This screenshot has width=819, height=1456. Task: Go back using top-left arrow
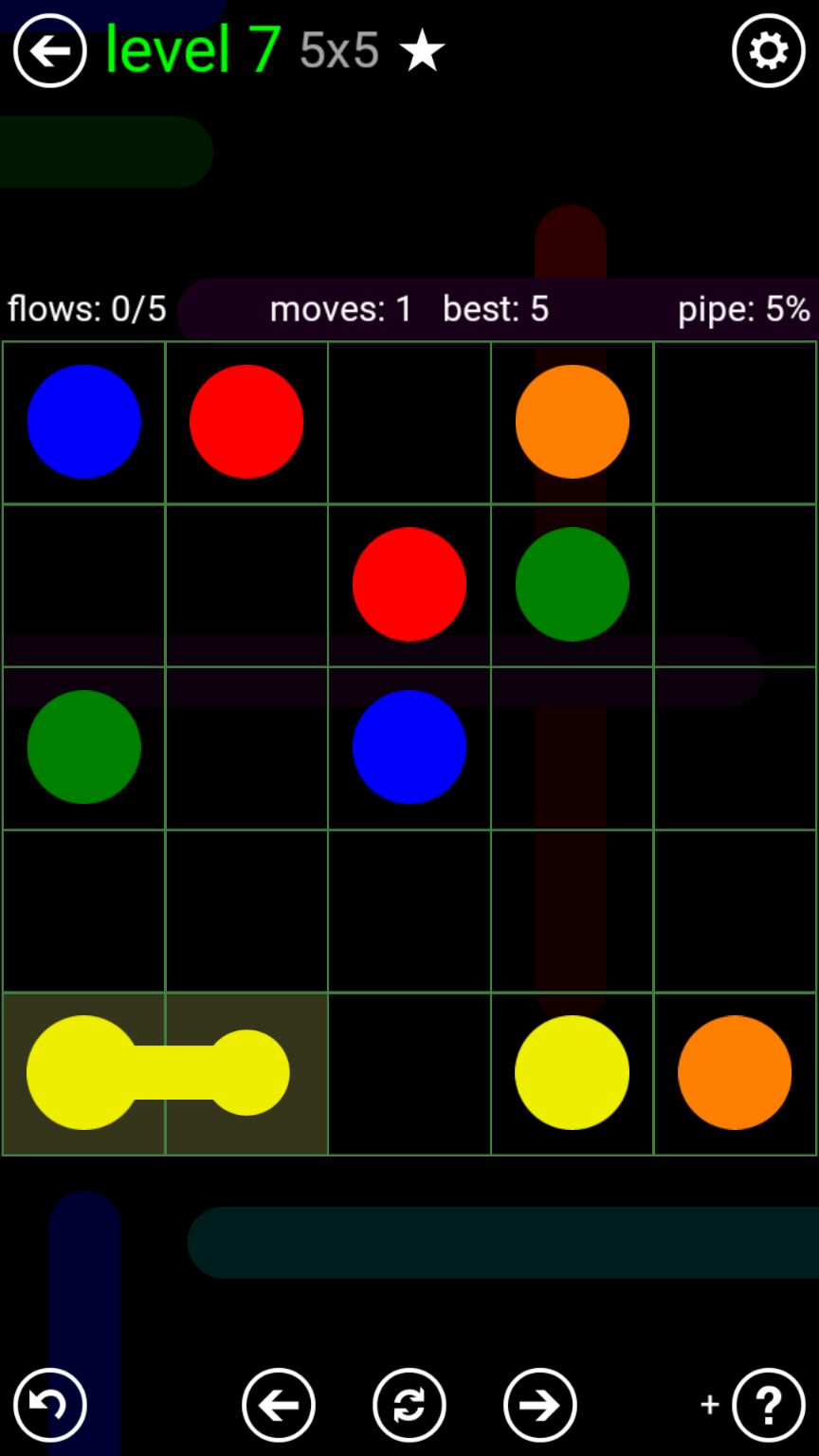[x=49, y=51]
